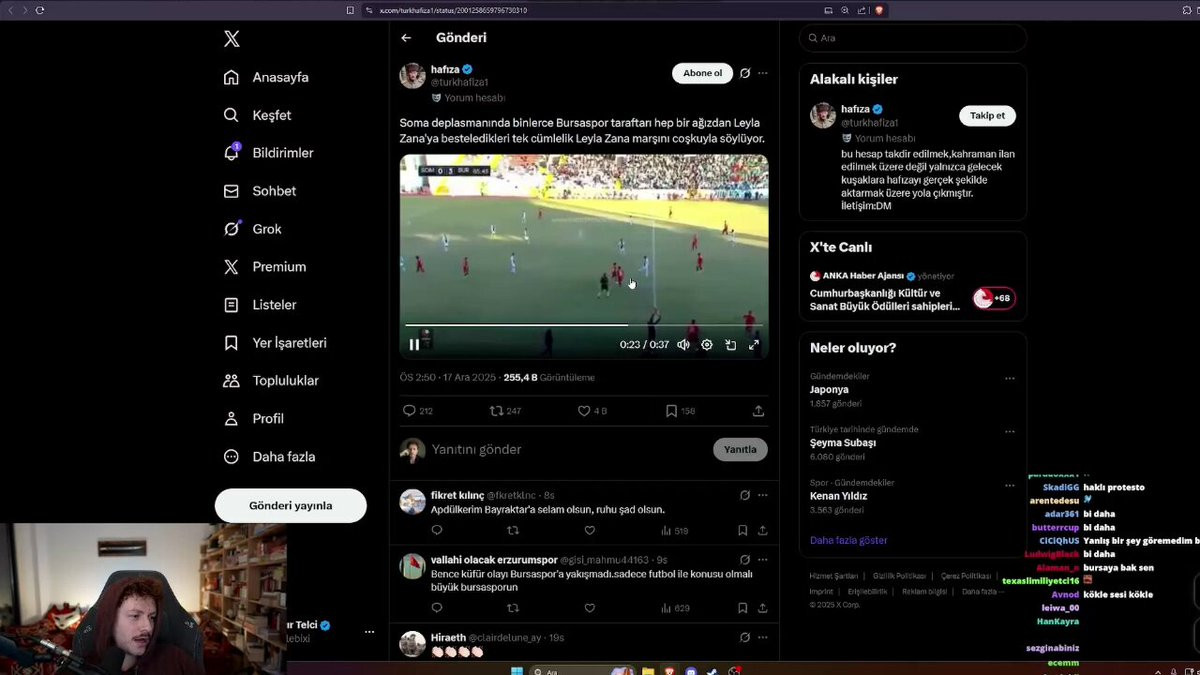Open Yer İşaretleri bookmarks

pyautogui.click(x=275, y=343)
